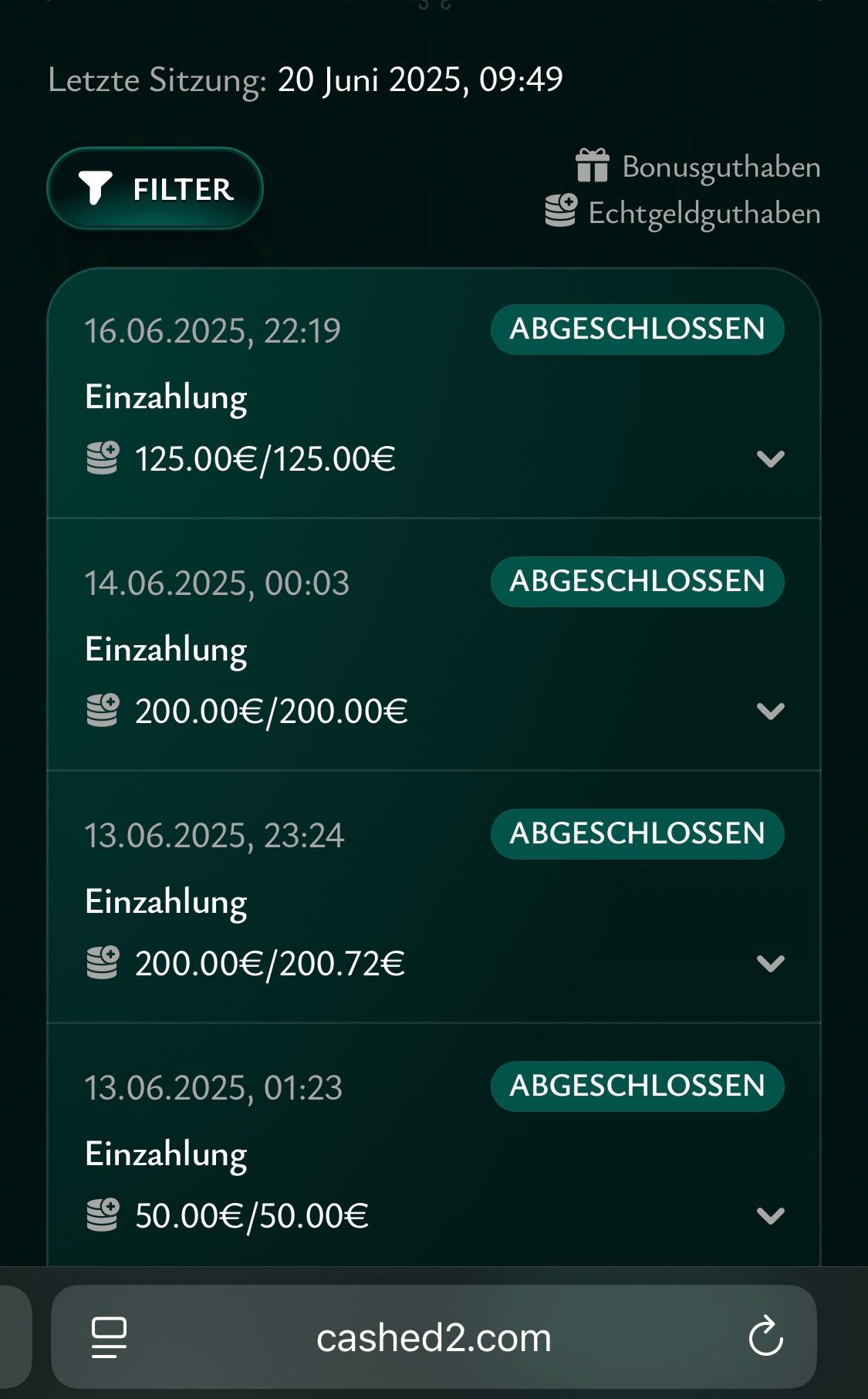Click the coin icon beside 200.00€/200.00€
The width and height of the screenshot is (868, 1399).
point(101,710)
